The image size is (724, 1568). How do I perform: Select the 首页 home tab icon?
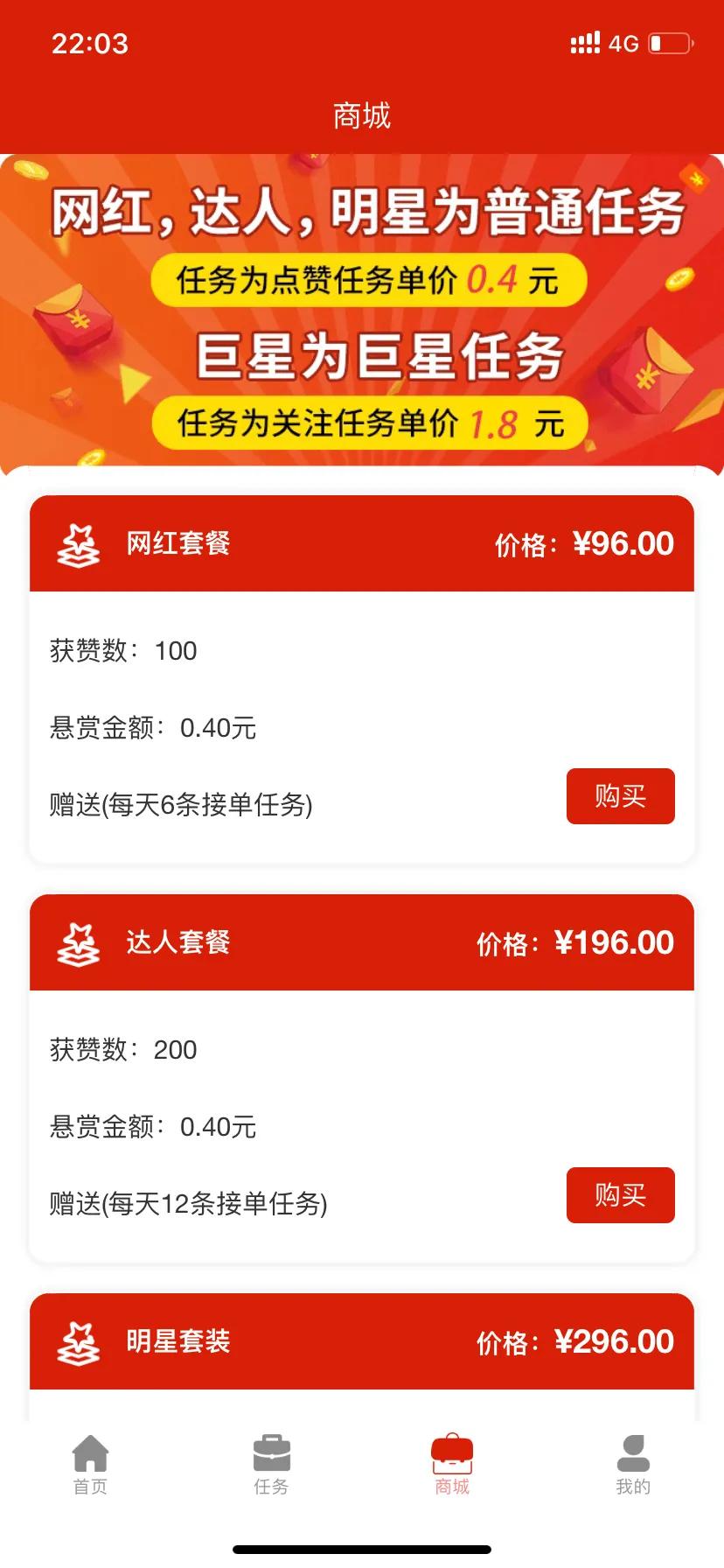[90, 1452]
